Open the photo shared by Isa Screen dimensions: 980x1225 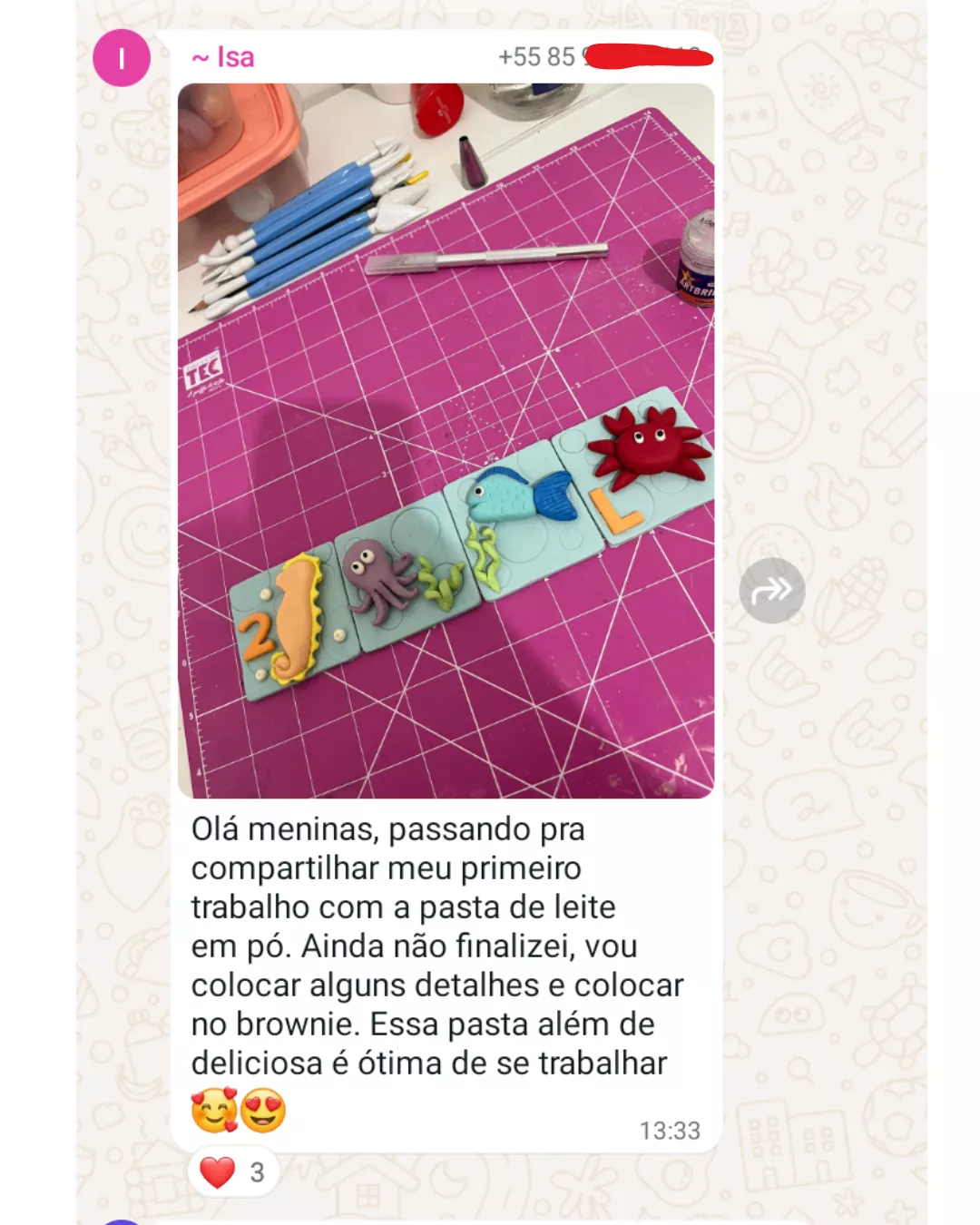coord(446,441)
